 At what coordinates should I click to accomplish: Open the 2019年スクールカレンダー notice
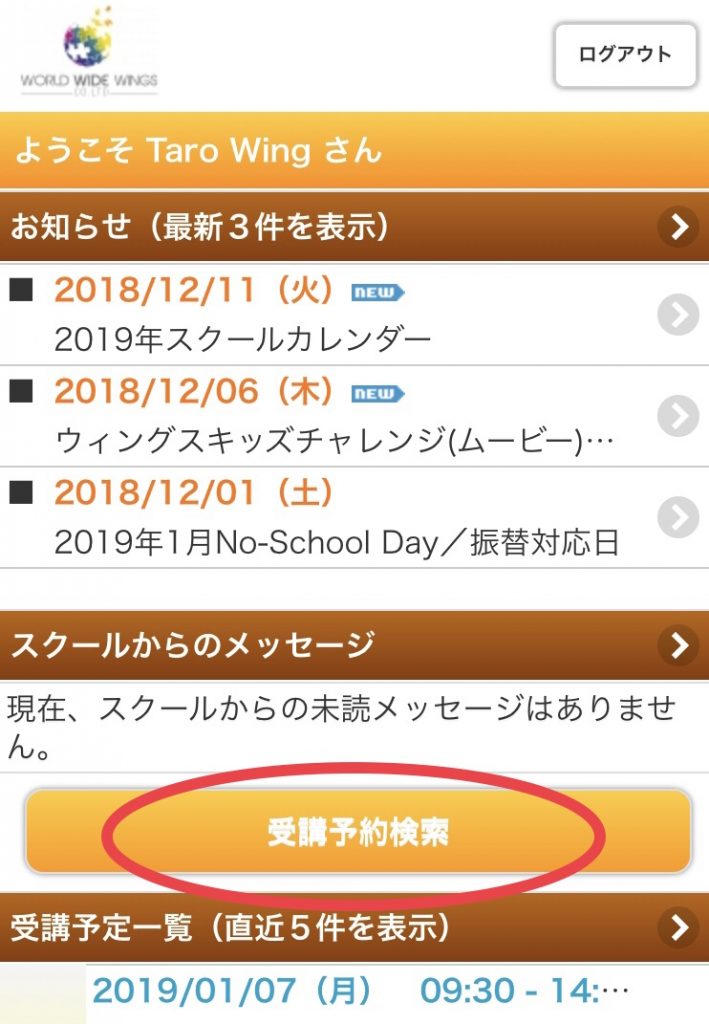coord(354,315)
